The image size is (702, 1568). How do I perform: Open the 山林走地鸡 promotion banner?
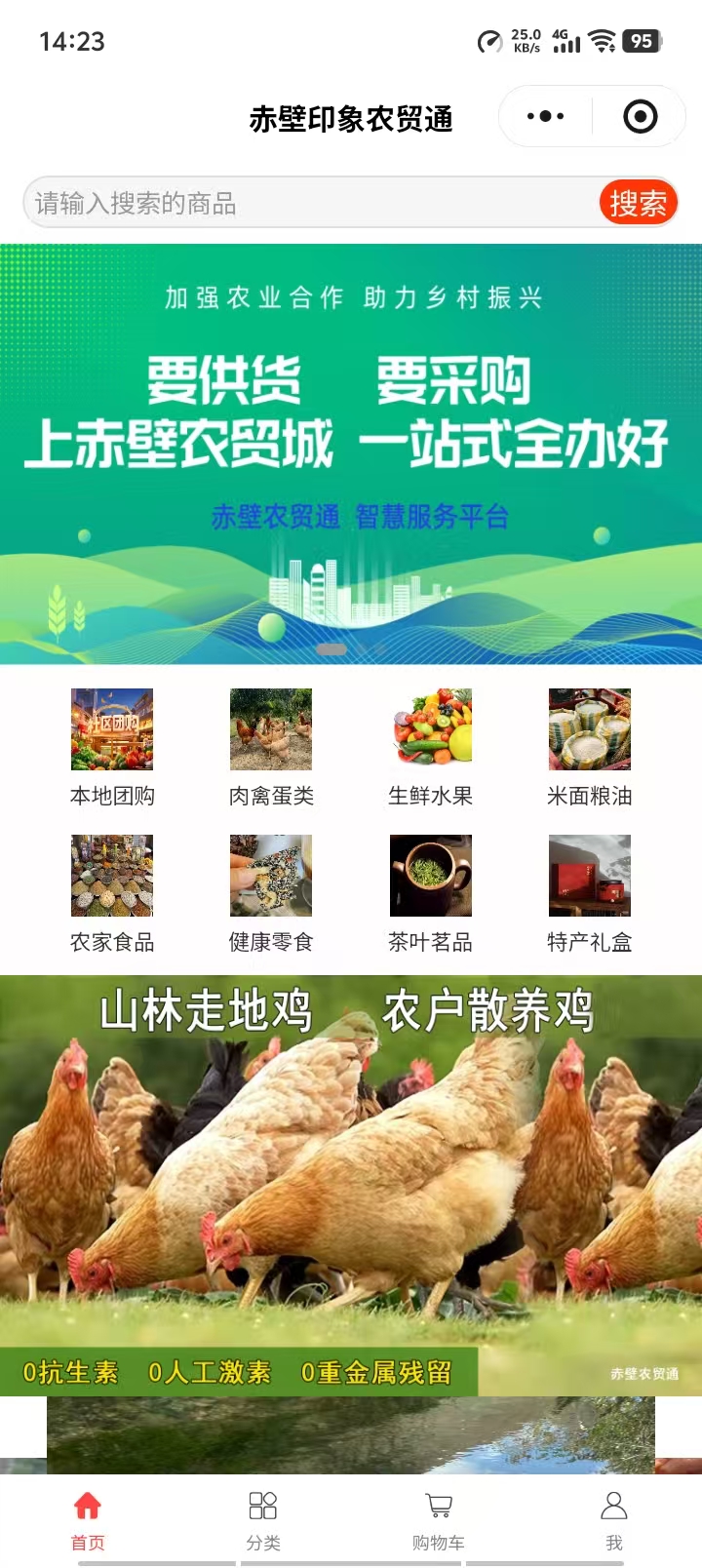click(351, 1185)
